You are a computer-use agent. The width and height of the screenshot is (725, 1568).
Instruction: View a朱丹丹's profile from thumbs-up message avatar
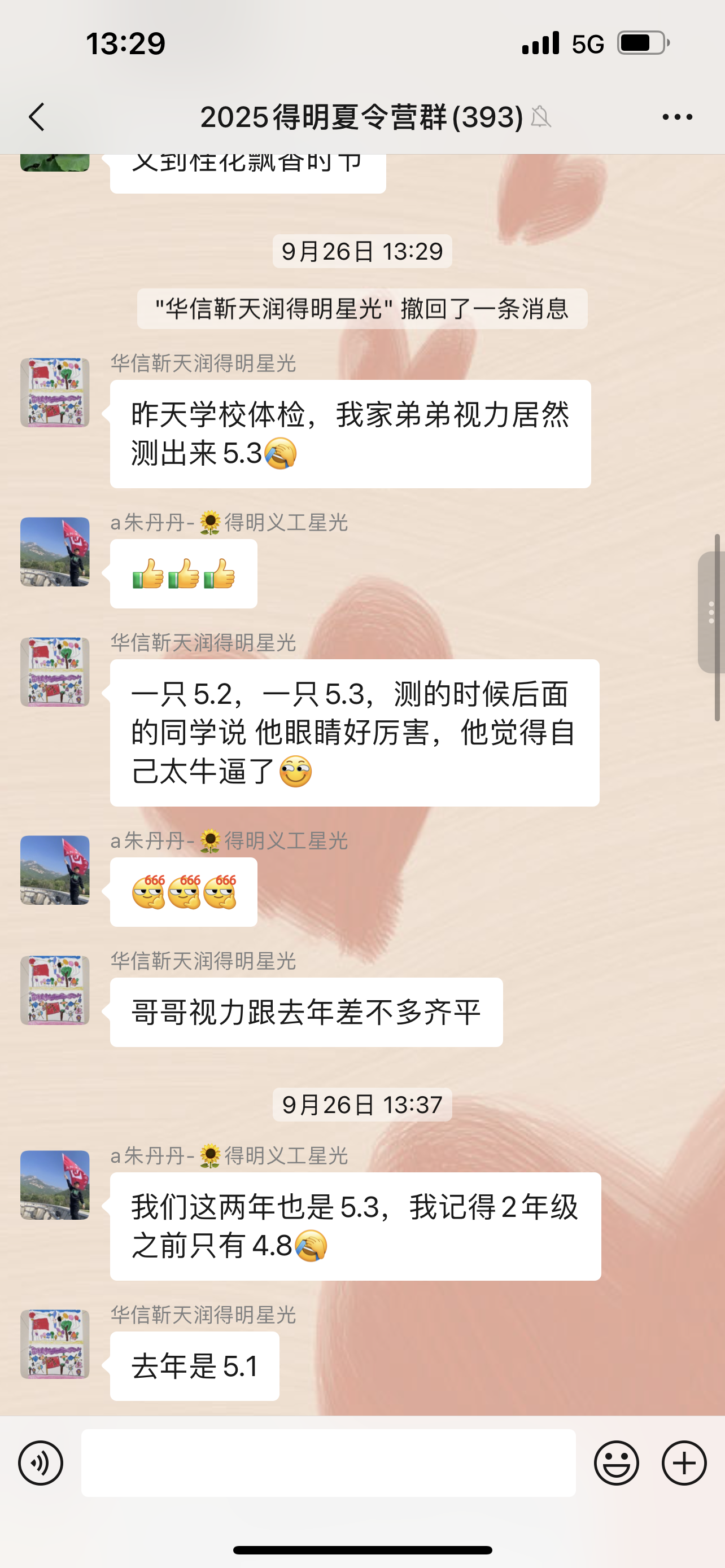point(55,551)
